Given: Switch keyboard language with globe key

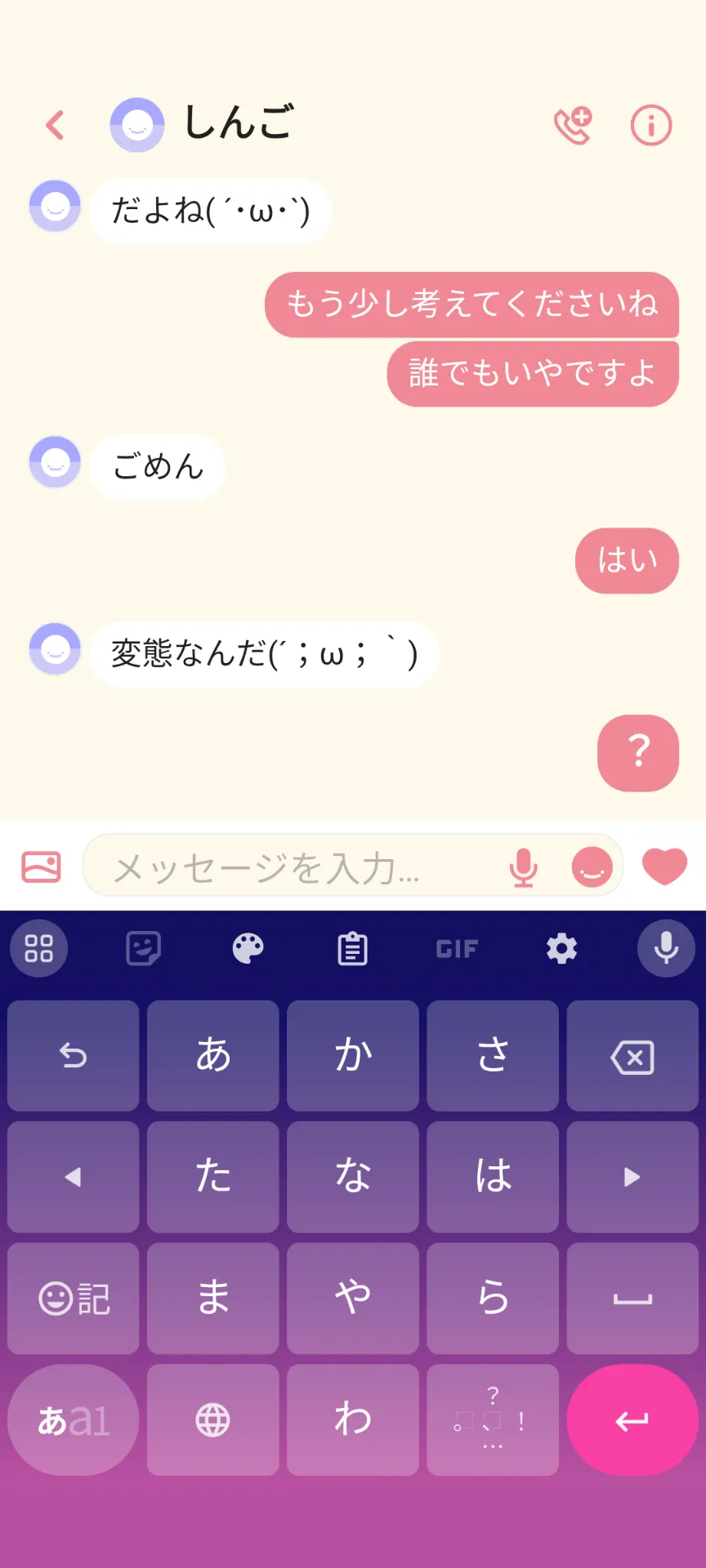Looking at the screenshot, I should click(212, 1420).
